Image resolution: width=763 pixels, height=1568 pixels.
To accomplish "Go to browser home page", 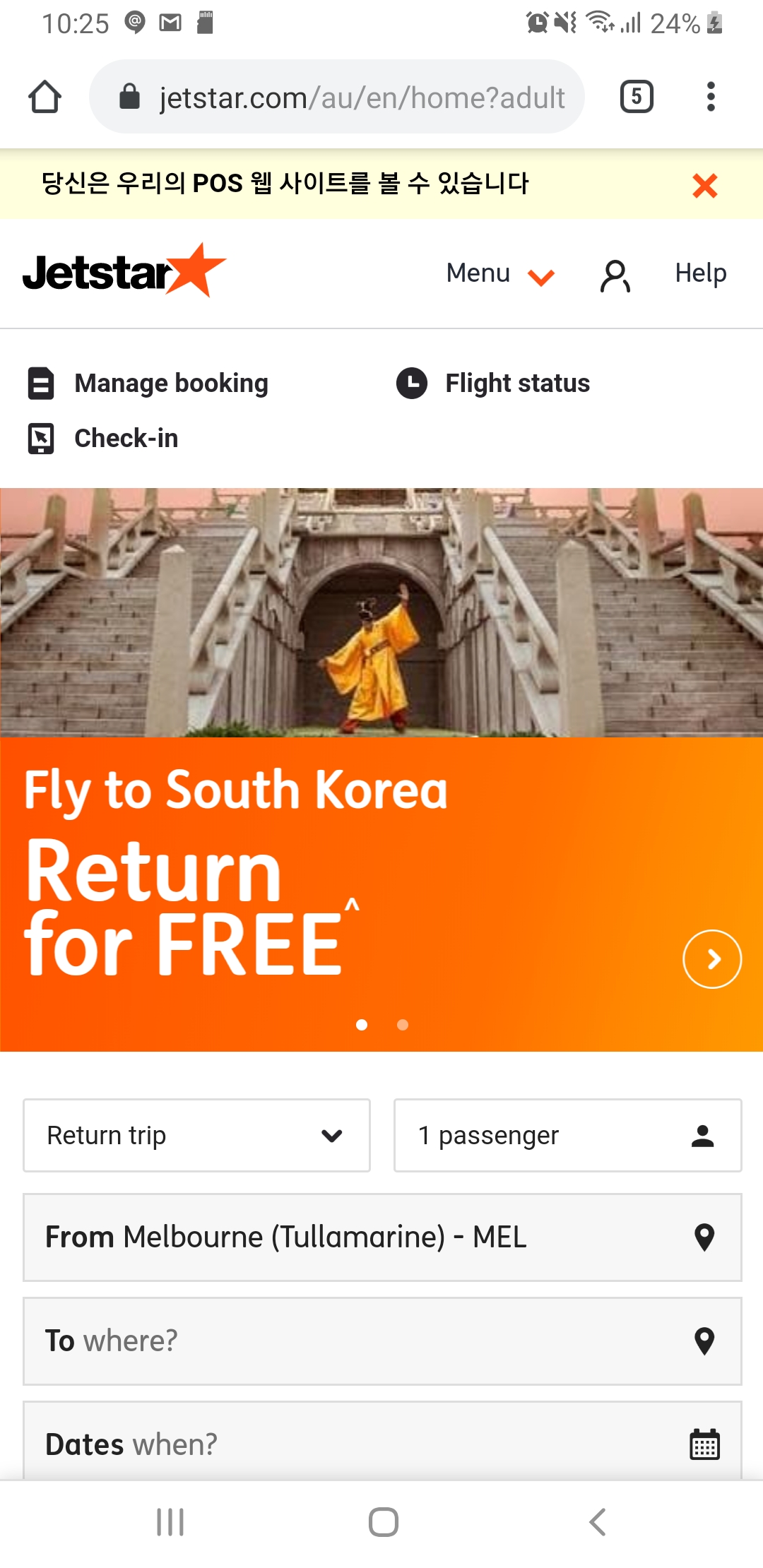I will 45,97.
